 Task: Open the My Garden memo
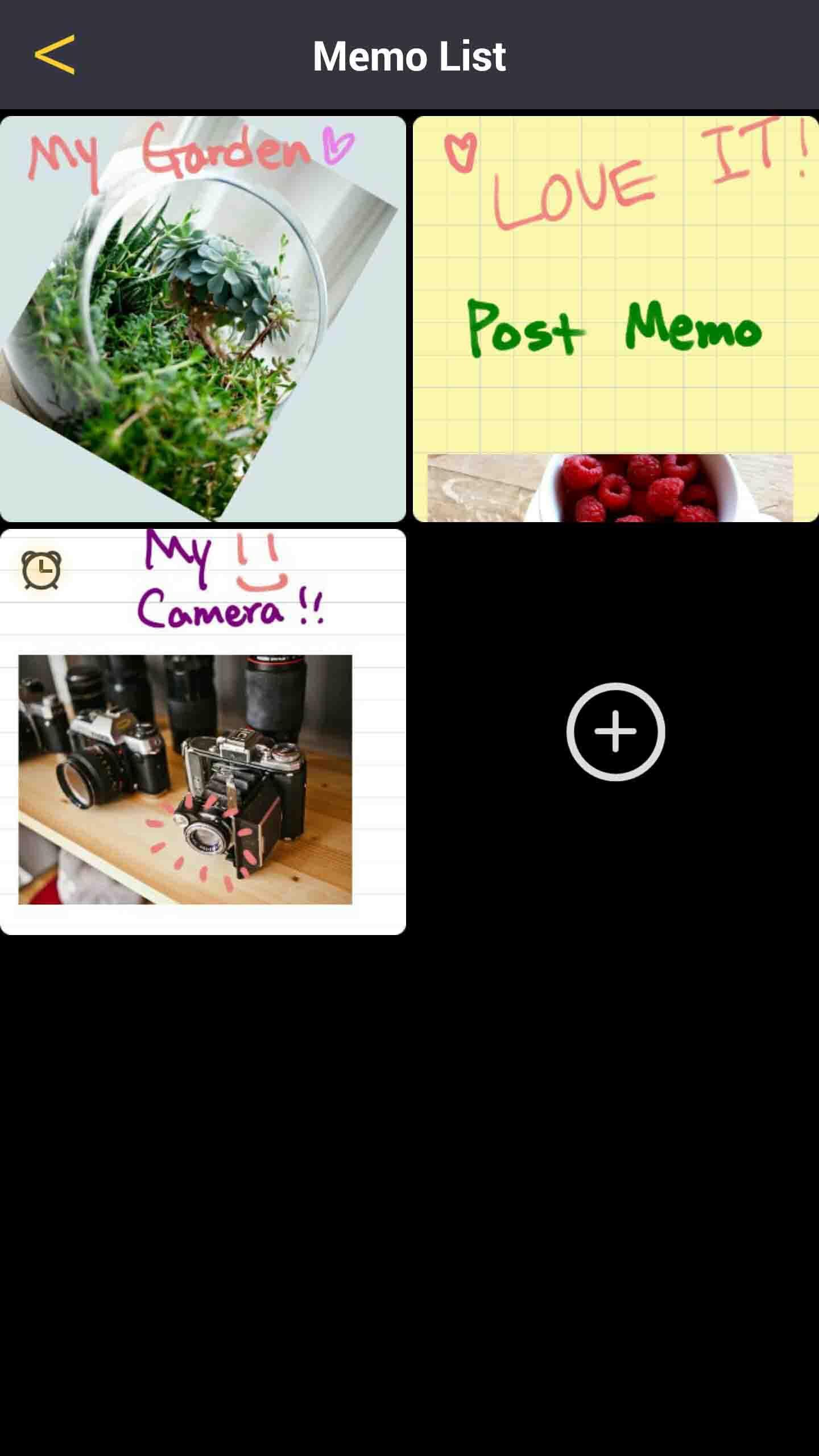(202, 318)
